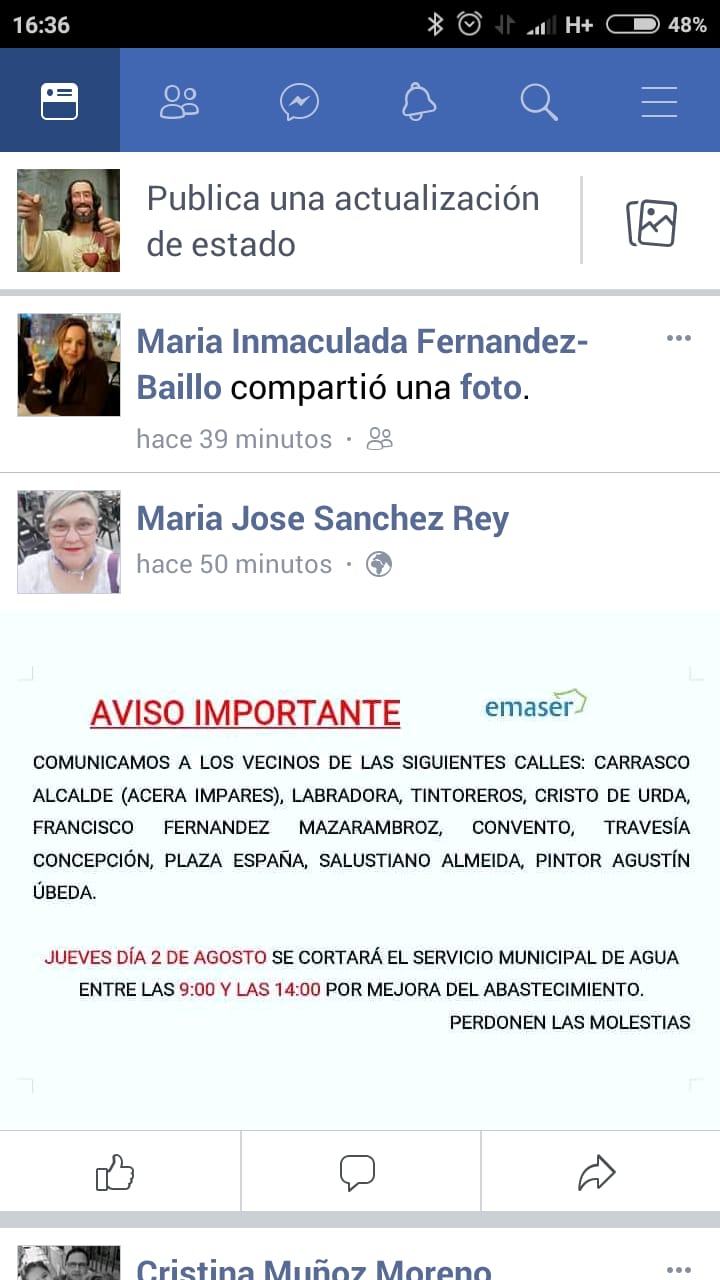720x1280 pixels.
Task: Open the notifications bell
Action: (x=419, y=101)
